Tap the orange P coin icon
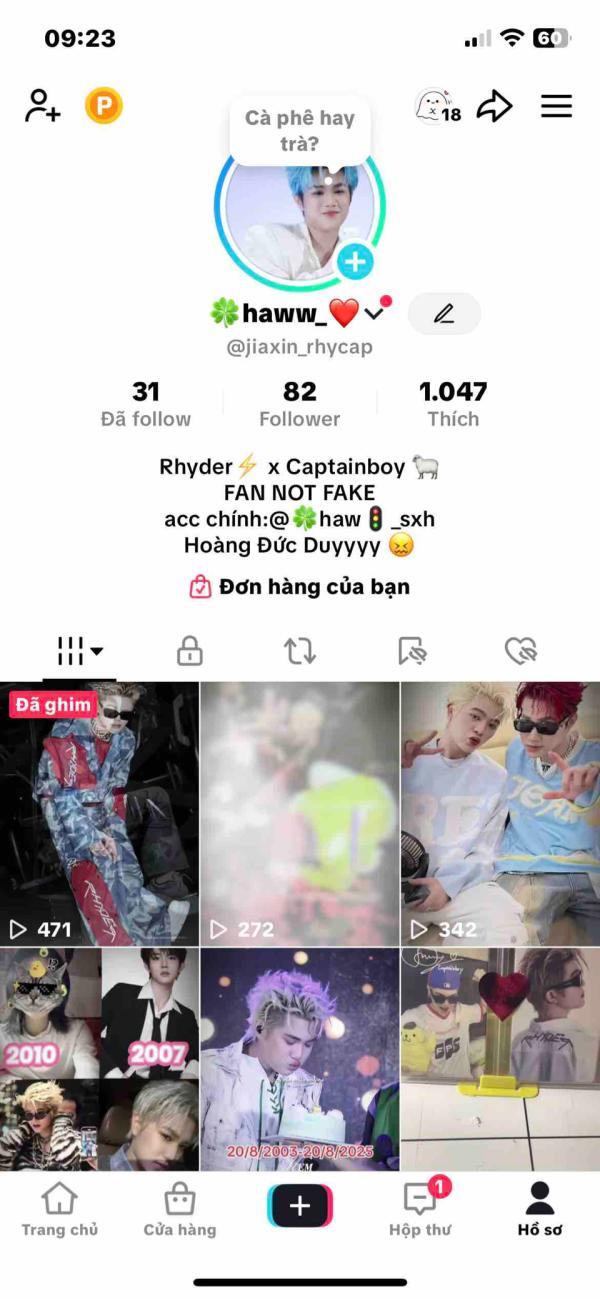This screenshot has width=600, height=1299. pyautogui.click(x=104, y=105)
